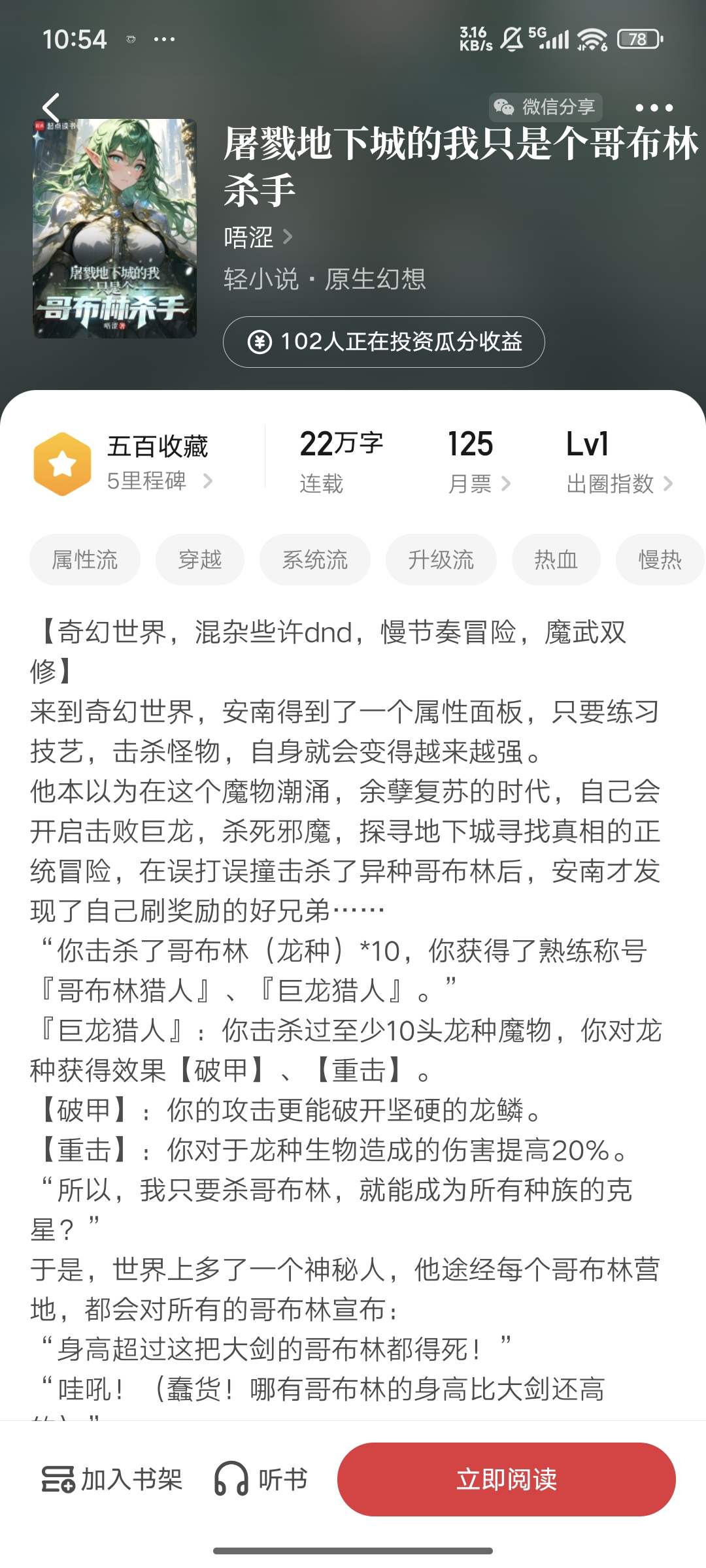Select the 升级流 tag chip
The height and width of the screenshot is (1568, 706).
tap(441, 560)
